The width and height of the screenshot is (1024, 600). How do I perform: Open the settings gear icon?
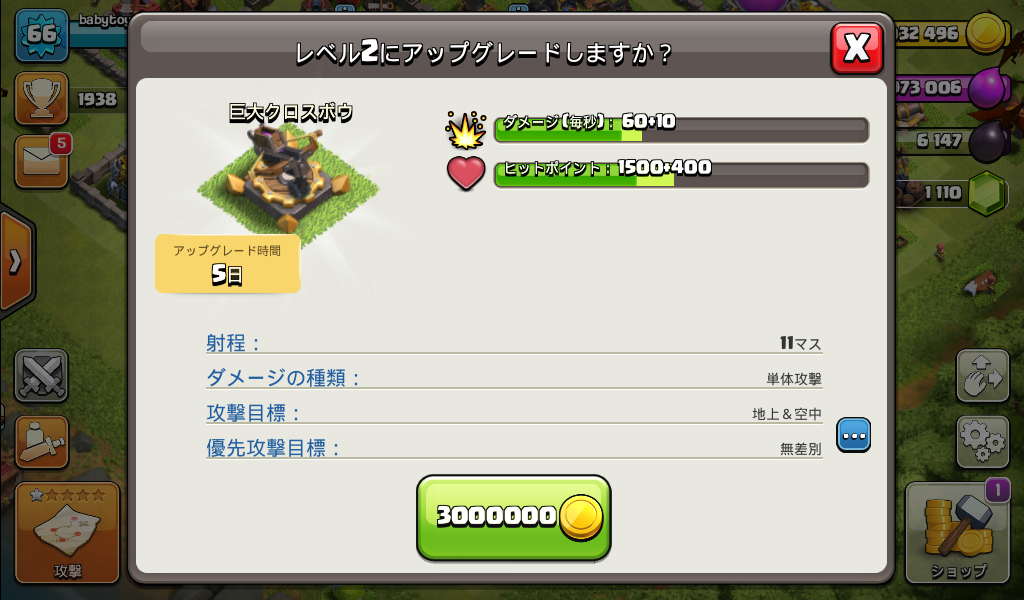click(x=981, y=441)
